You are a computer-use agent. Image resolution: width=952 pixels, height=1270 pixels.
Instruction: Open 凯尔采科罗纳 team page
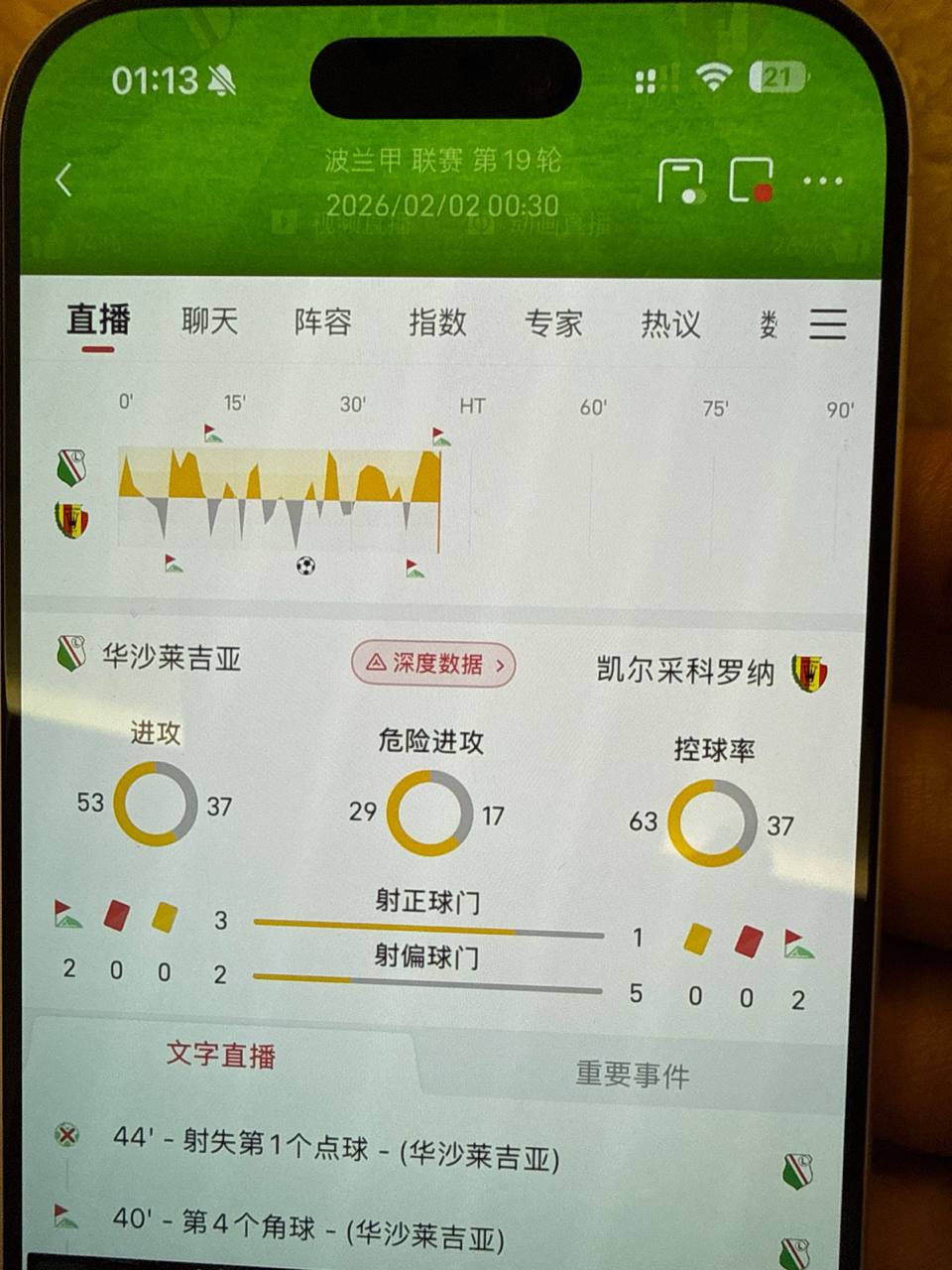686,672
